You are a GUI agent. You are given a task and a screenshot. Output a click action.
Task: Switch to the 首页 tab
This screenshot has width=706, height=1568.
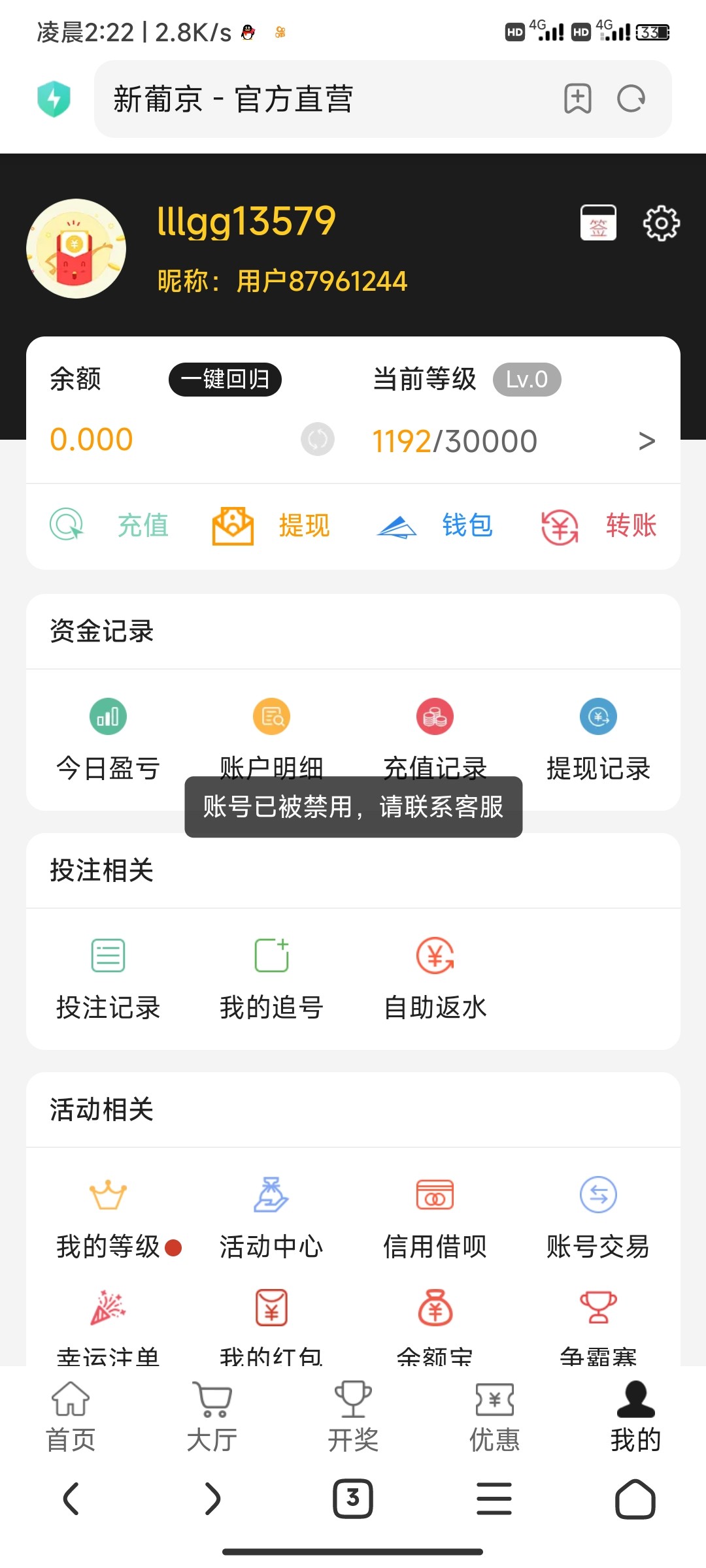tap(71, 1416)
